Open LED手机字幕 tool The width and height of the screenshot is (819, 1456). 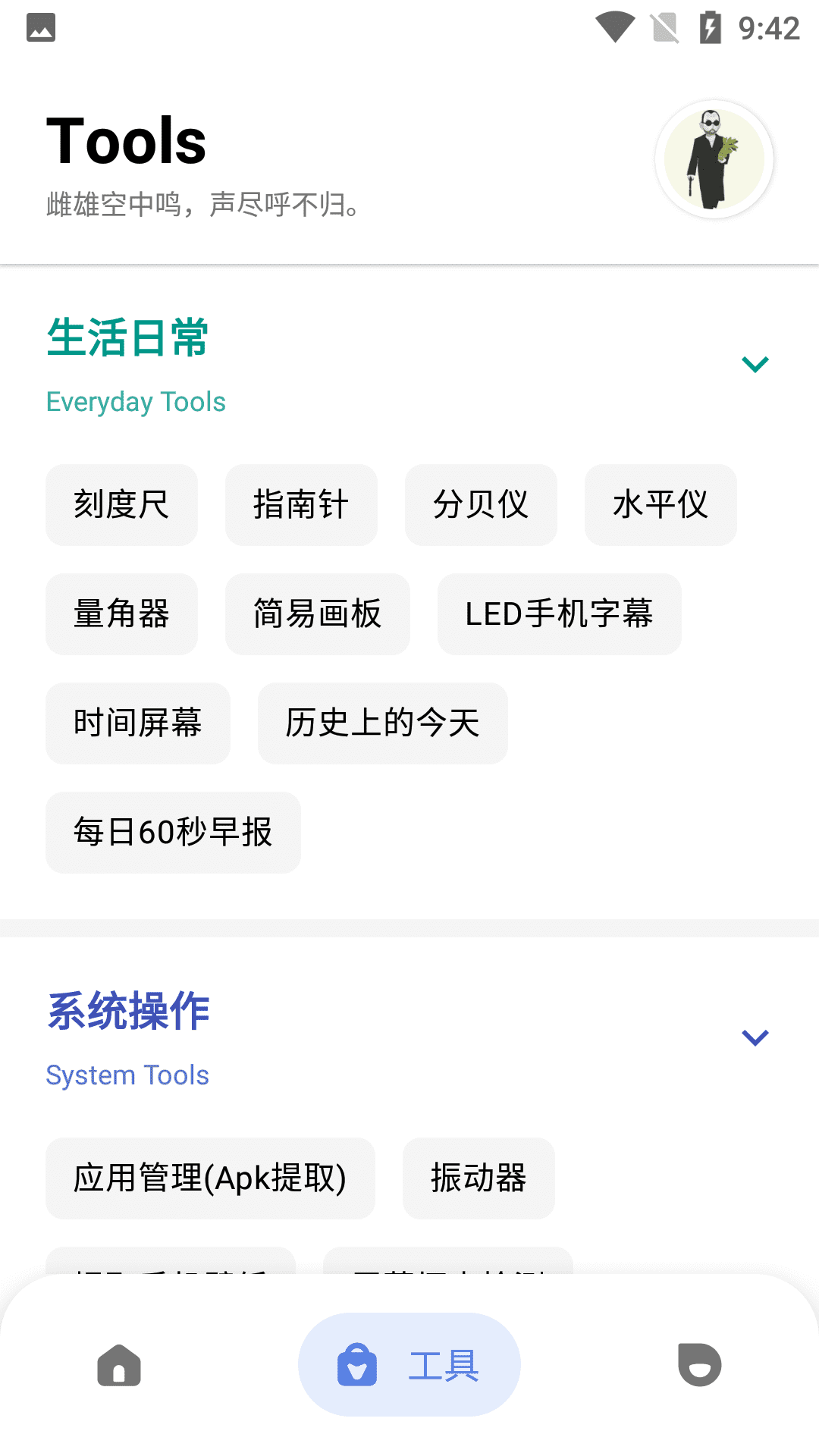click(559, 614)
